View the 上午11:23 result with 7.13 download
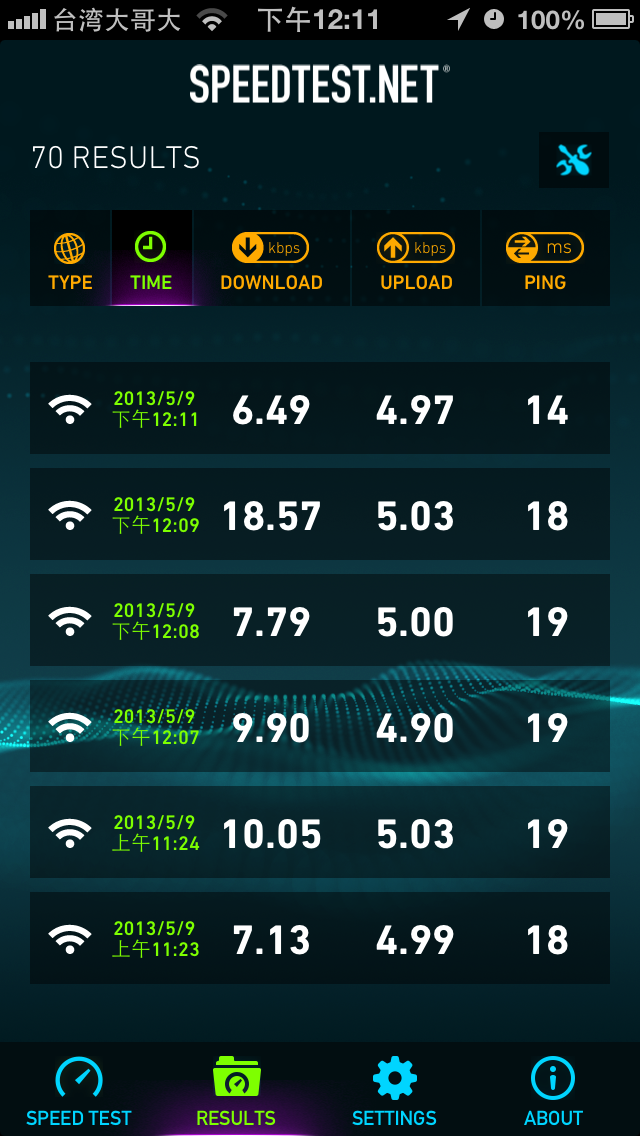Image resolution: width=640 pixels, height=1136 pixels. tap(320, 938)
